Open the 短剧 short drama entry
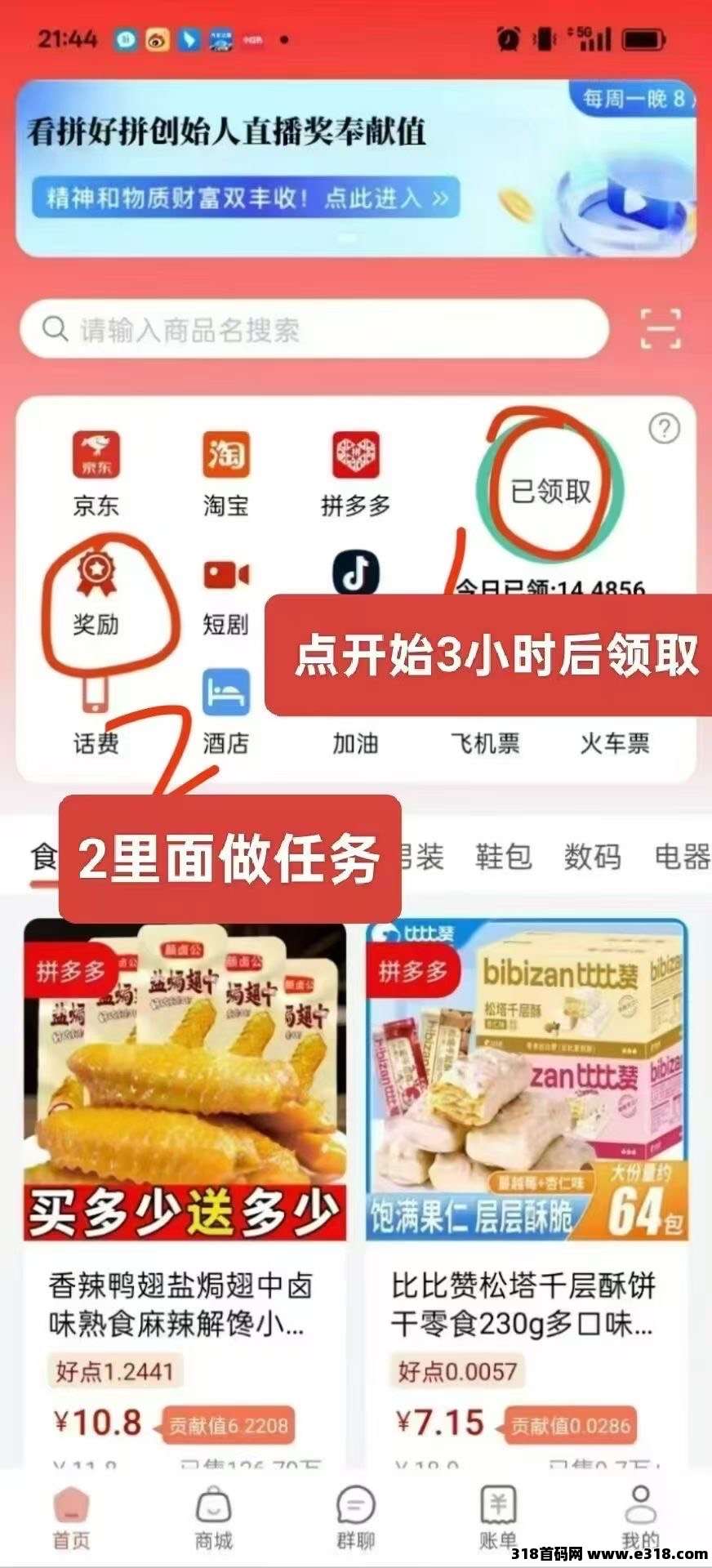712x1568 pixels. [225, 592]
